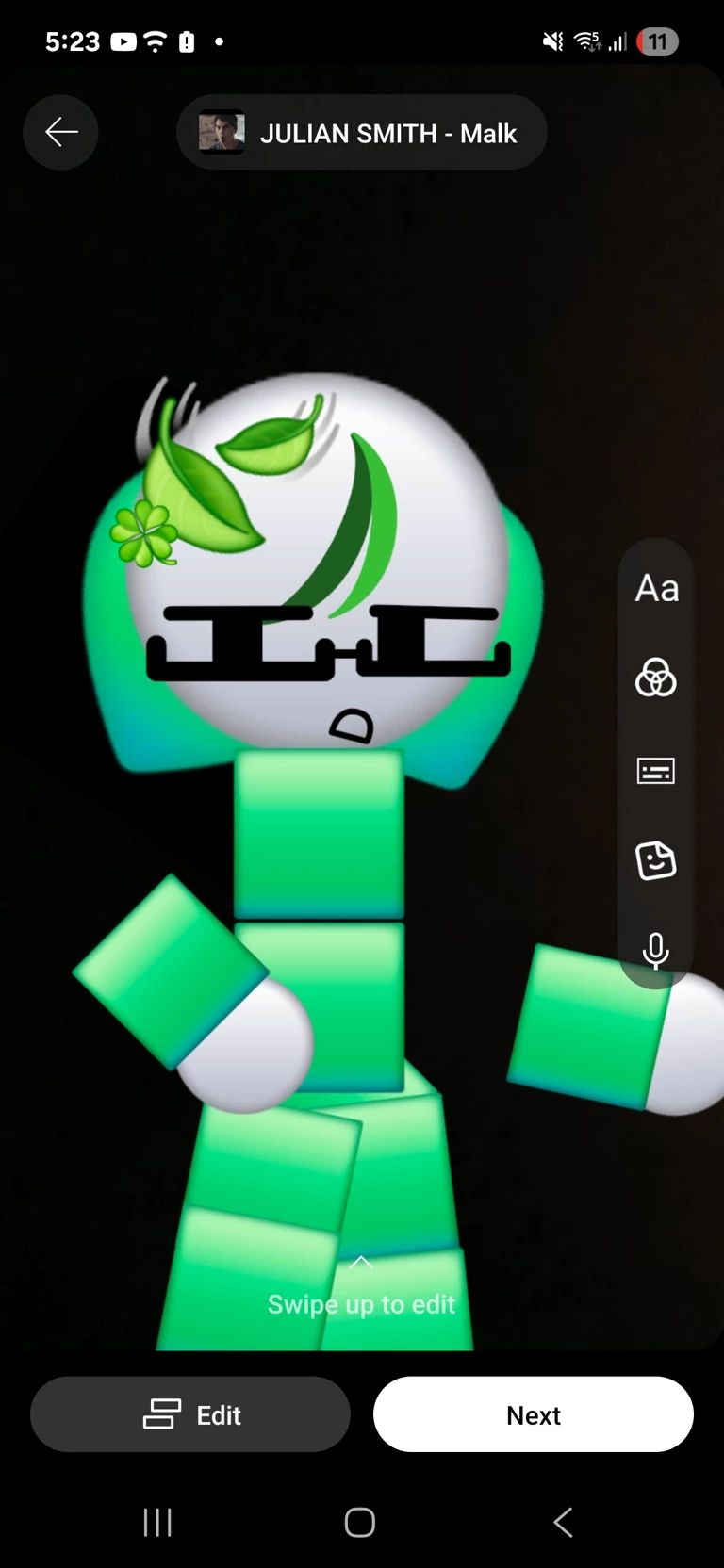The width and height of the screenshot is (724, 1568).
Task: Tap Next to continue
Action: 534,1414
